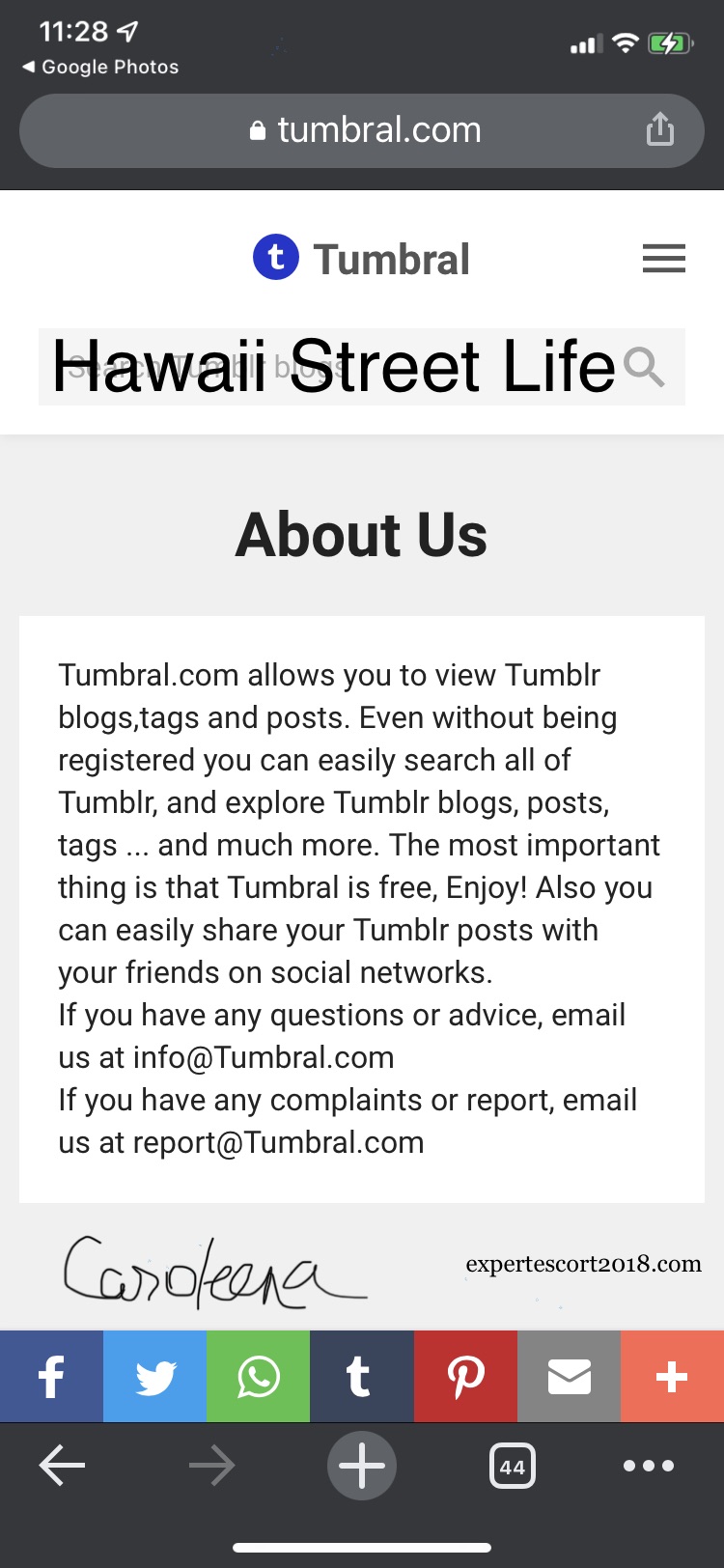Open the browser's three-dot menu
The width and height of the screenshot is (724, 1568).
click(x=649, y=1467)
